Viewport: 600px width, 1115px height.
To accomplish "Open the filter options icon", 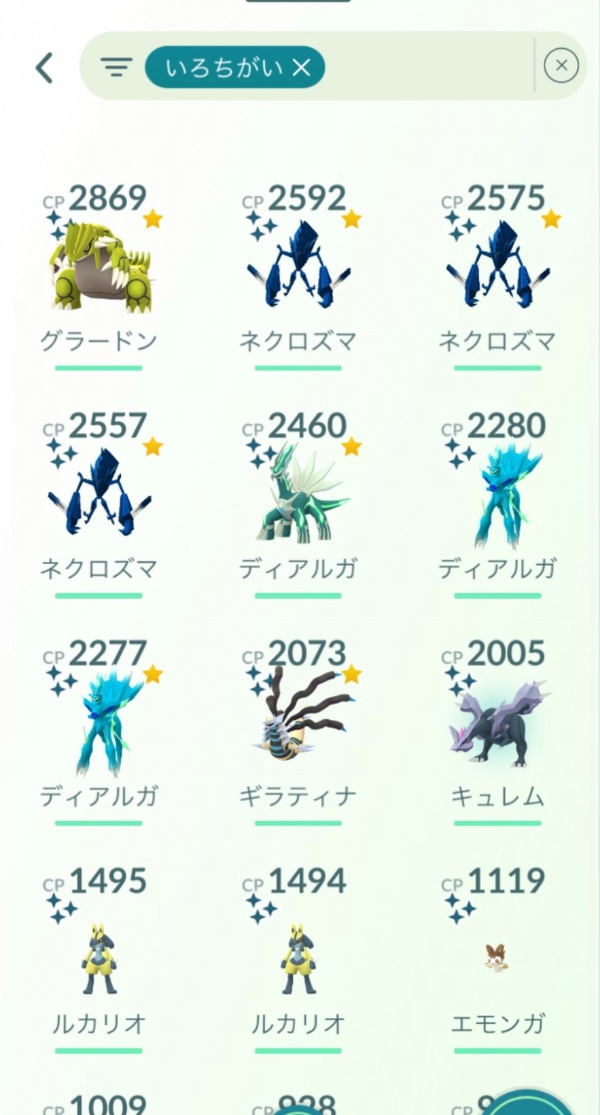I will click(x=116, y=67).
